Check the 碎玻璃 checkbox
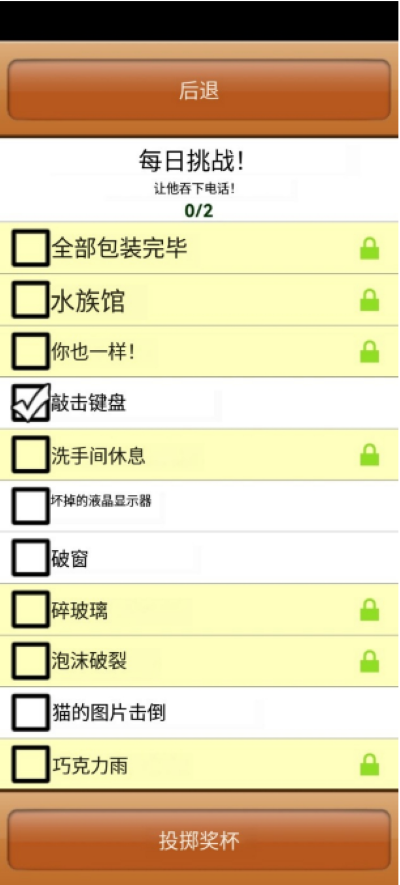Viewport: 400px width, 885px height. (30, 610)
